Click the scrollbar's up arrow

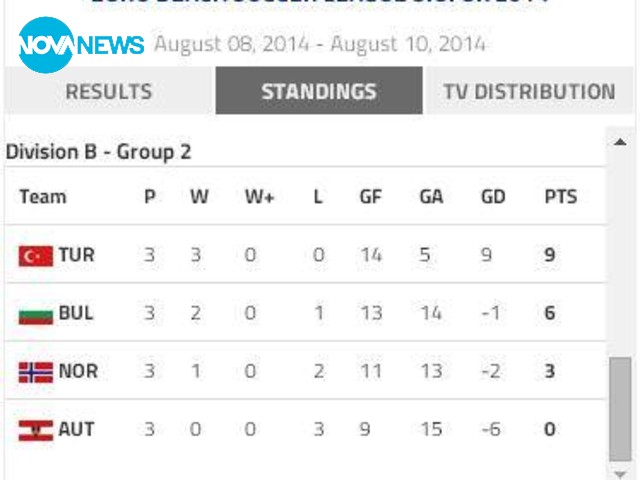point(621,143)
